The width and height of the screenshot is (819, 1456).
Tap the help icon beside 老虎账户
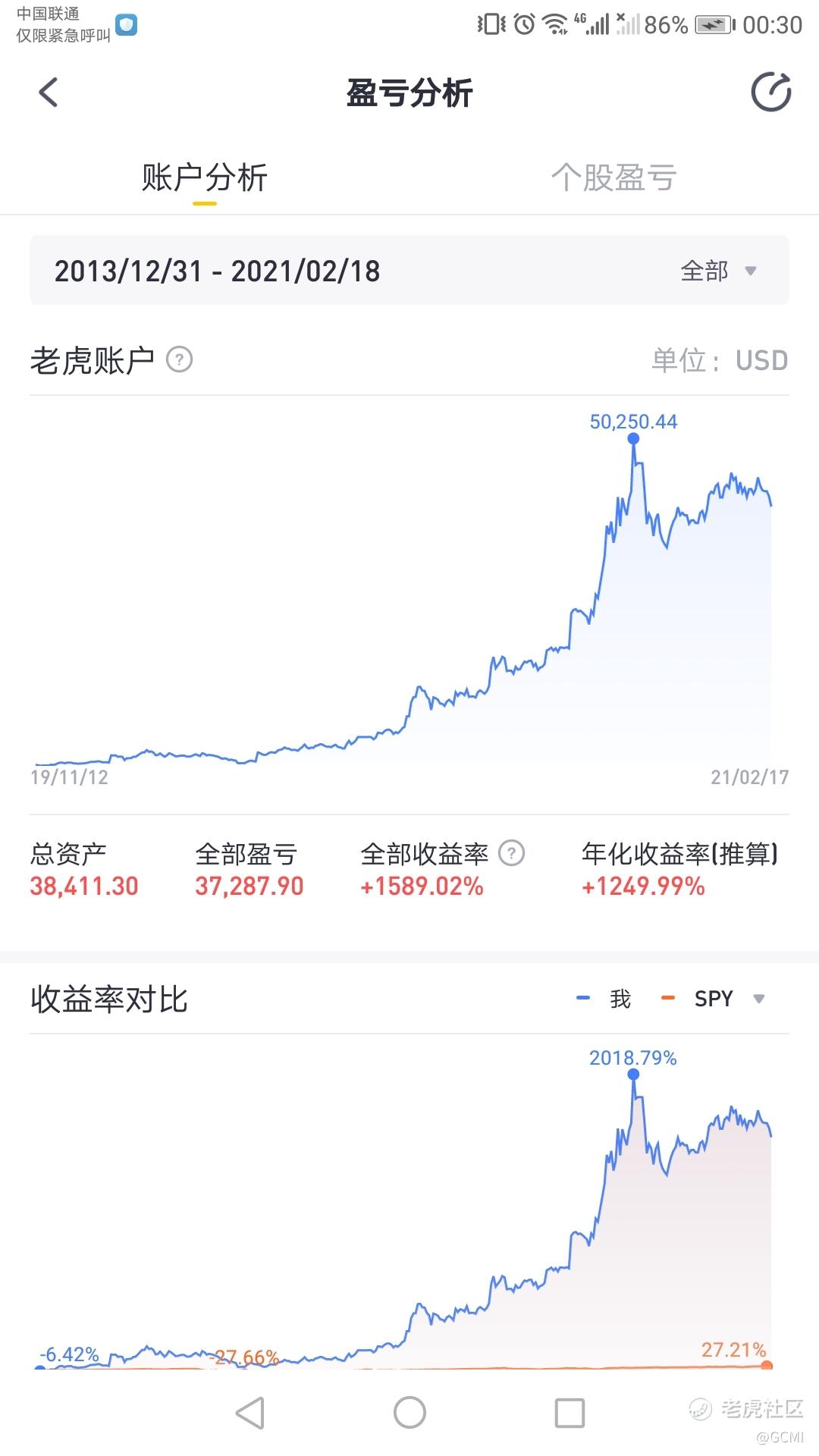pyautogui.click(x=179, y=359)
